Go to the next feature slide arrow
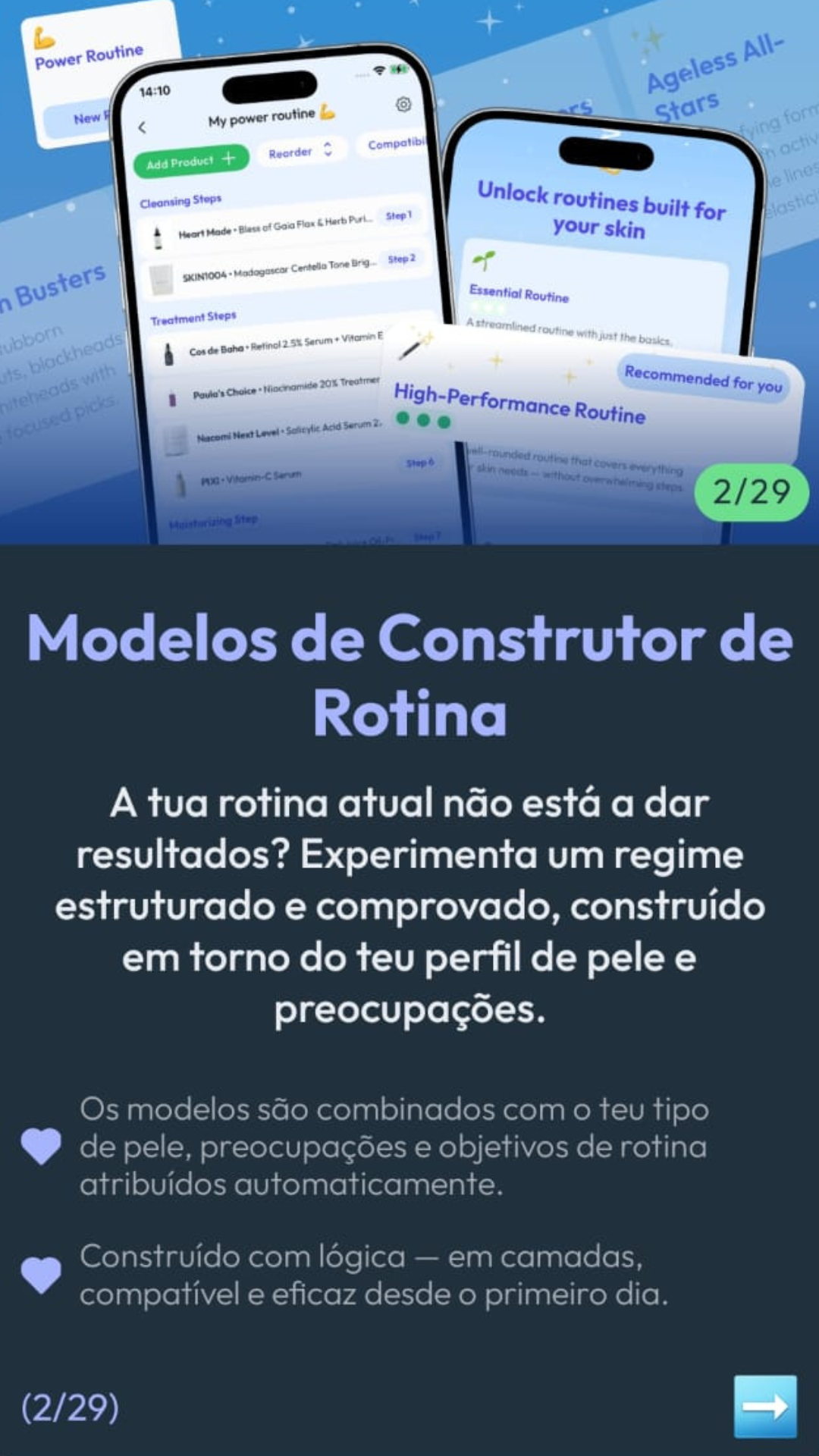 click(x=764, y=1407)
